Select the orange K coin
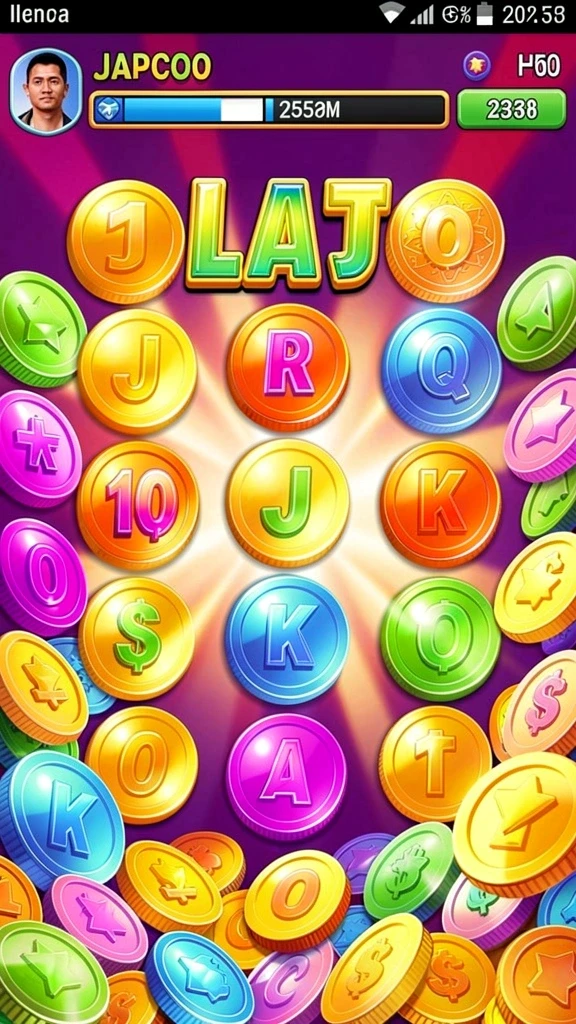 pyautogui.click(x=441, y=504)
